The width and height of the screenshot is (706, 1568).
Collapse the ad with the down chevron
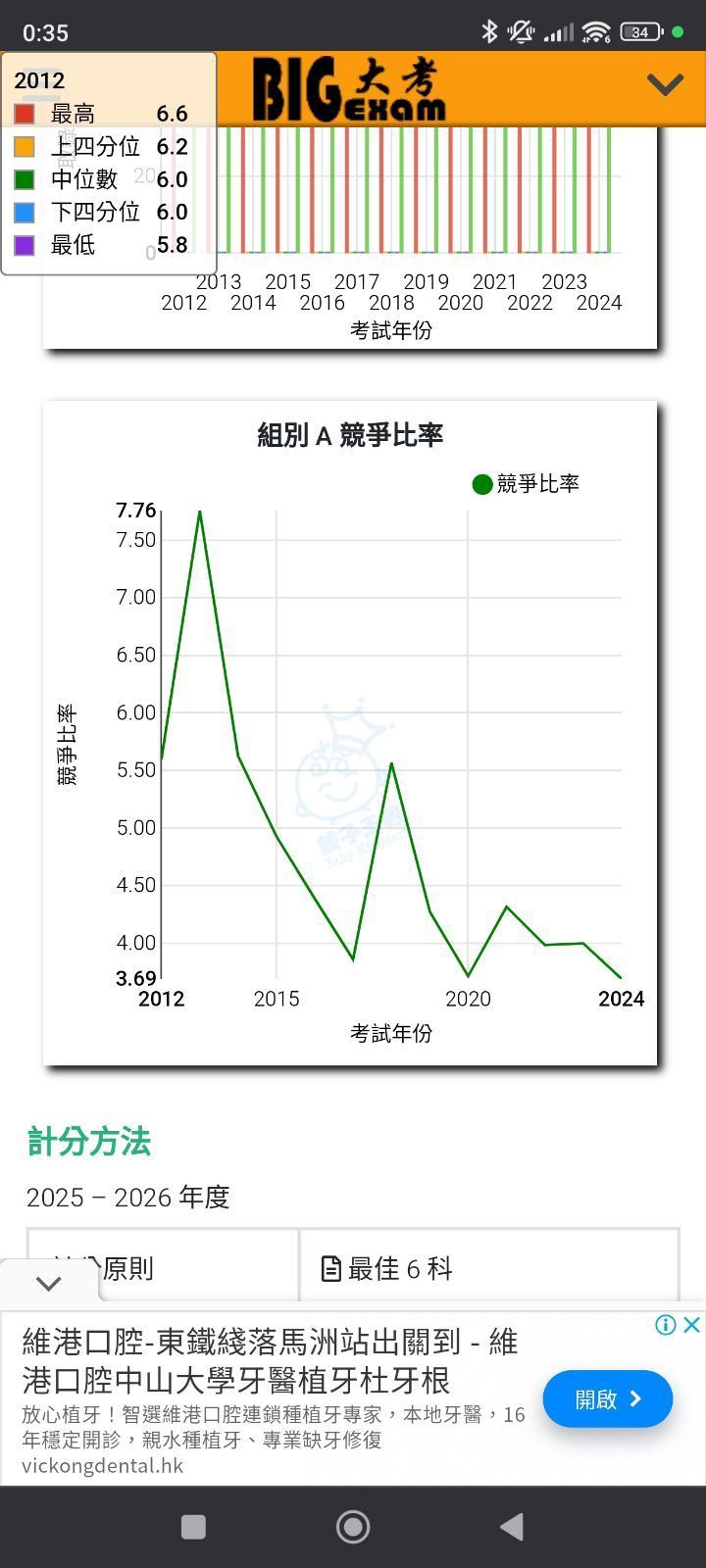tap(48, 1283)
